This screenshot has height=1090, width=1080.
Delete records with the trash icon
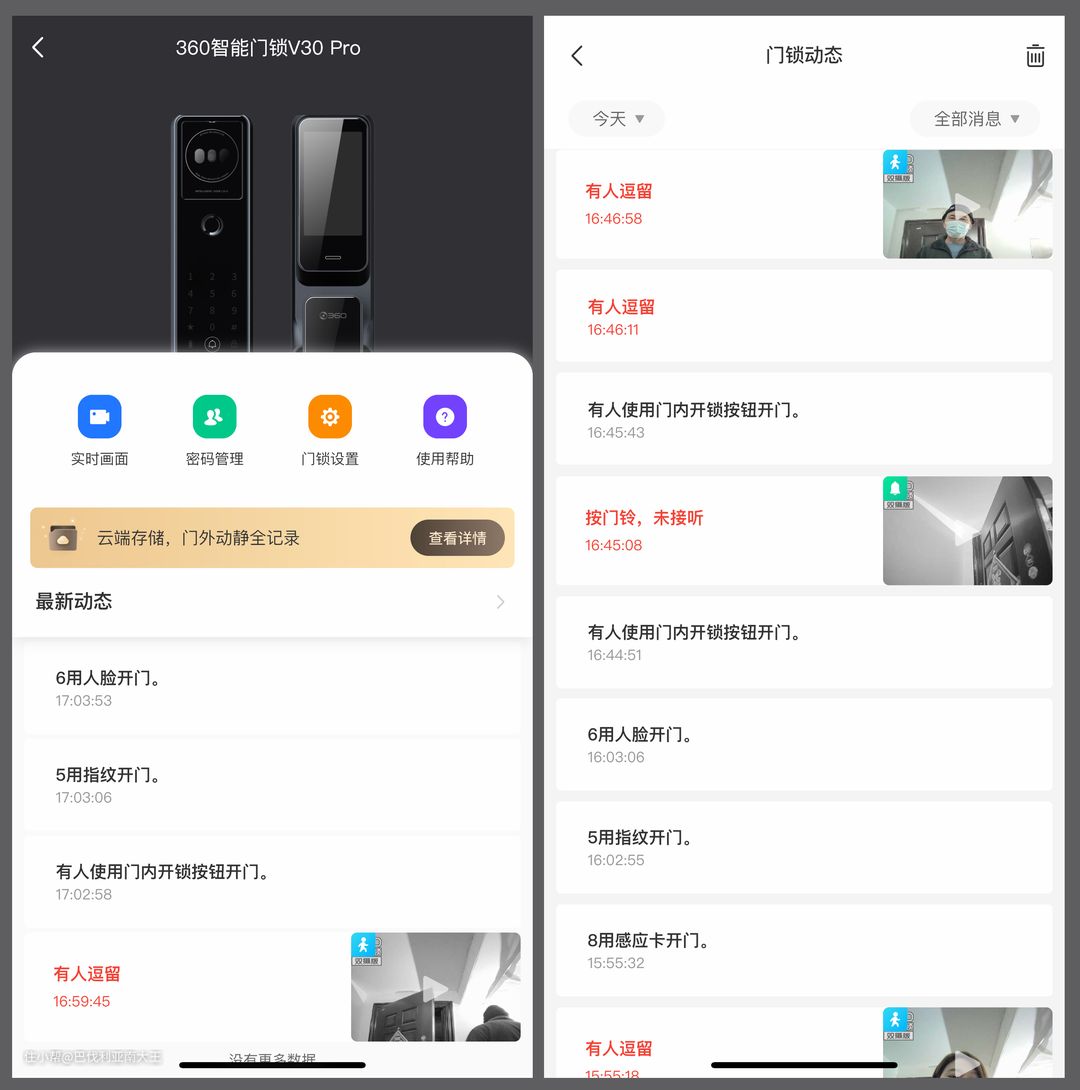click(1035, 56)
